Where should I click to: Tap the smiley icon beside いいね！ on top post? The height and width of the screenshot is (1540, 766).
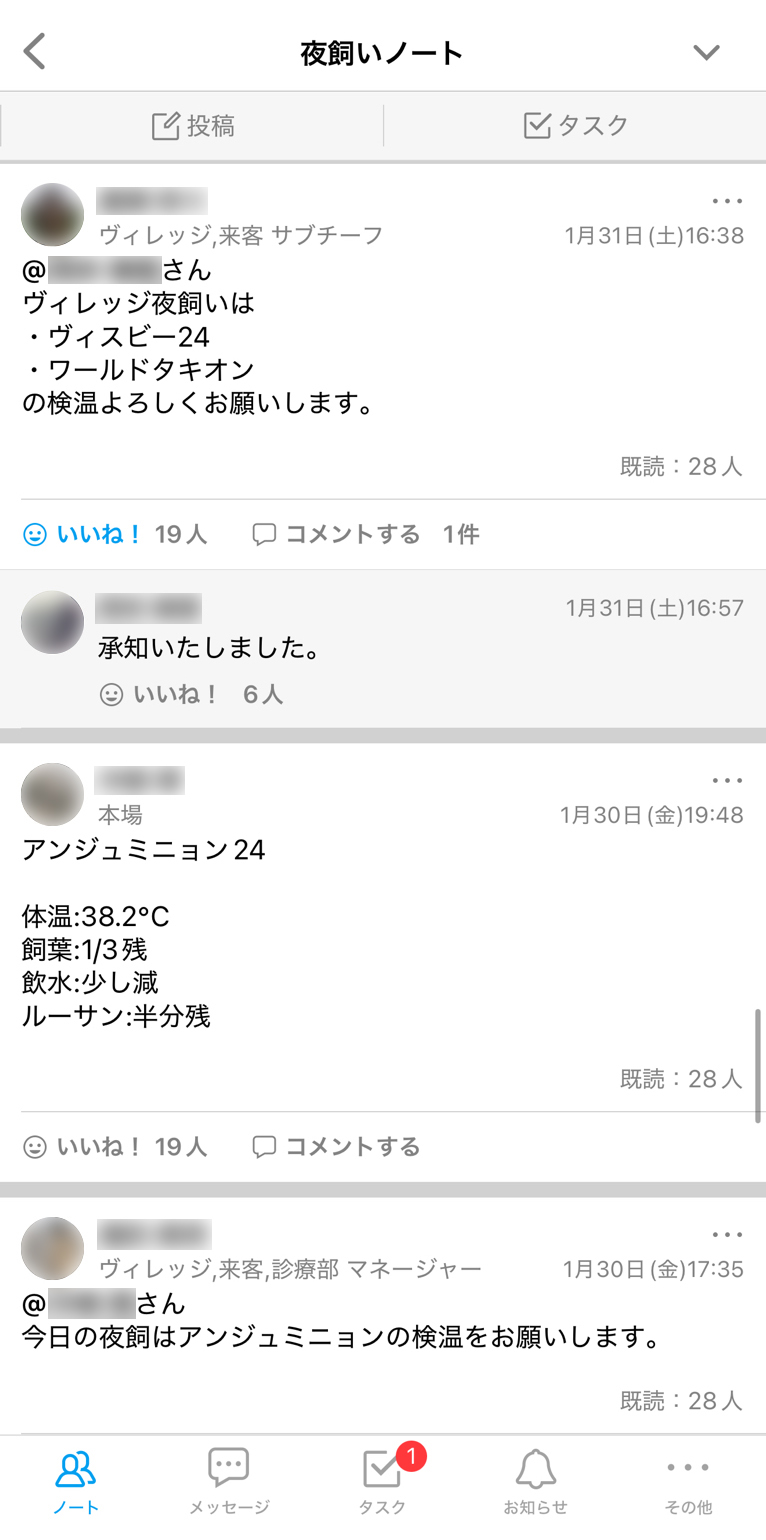[33, 534]
